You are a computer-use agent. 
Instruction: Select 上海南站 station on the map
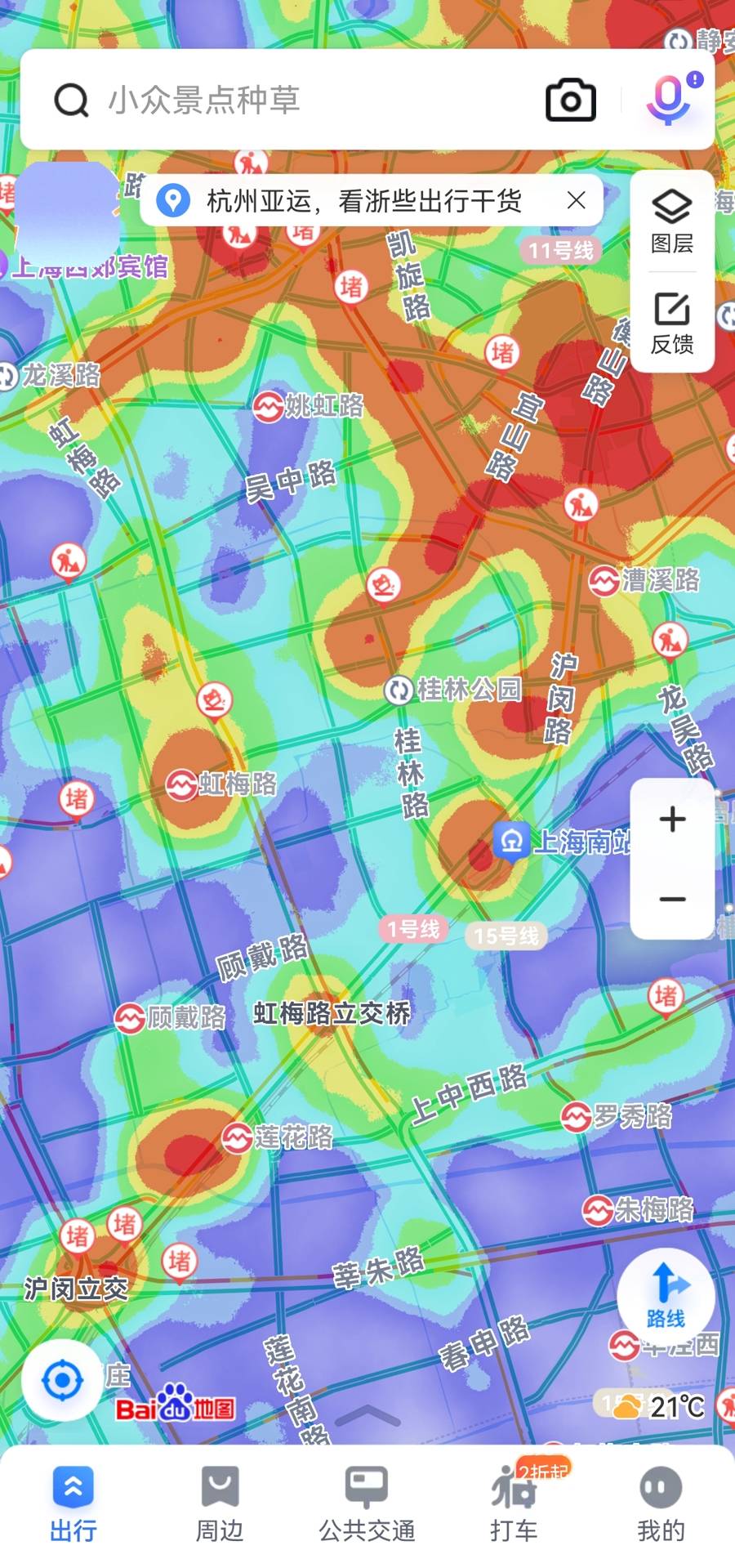pos(562,841)
